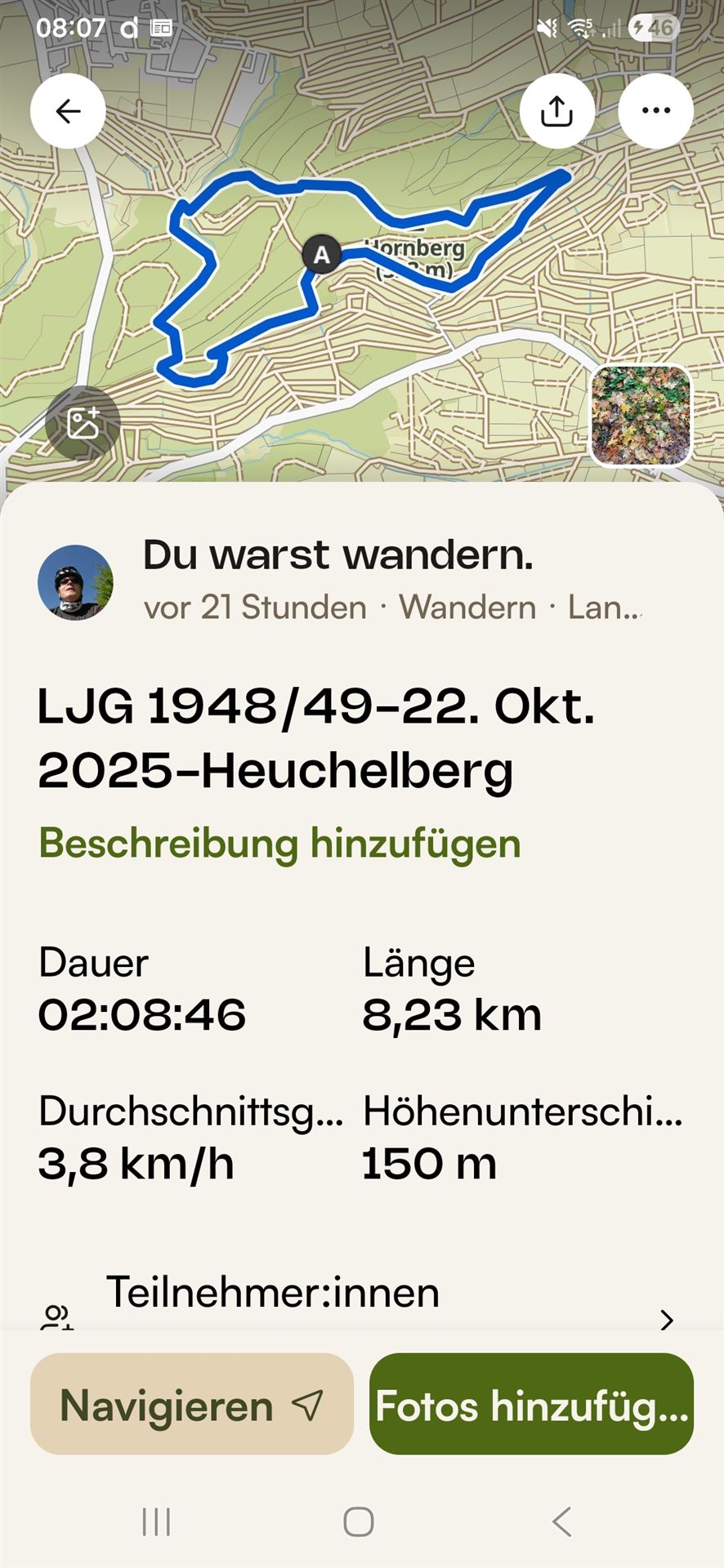Add an image via the map photo icon
The height and width of the screenshot is (1568, 724).
tap(83, 423)
